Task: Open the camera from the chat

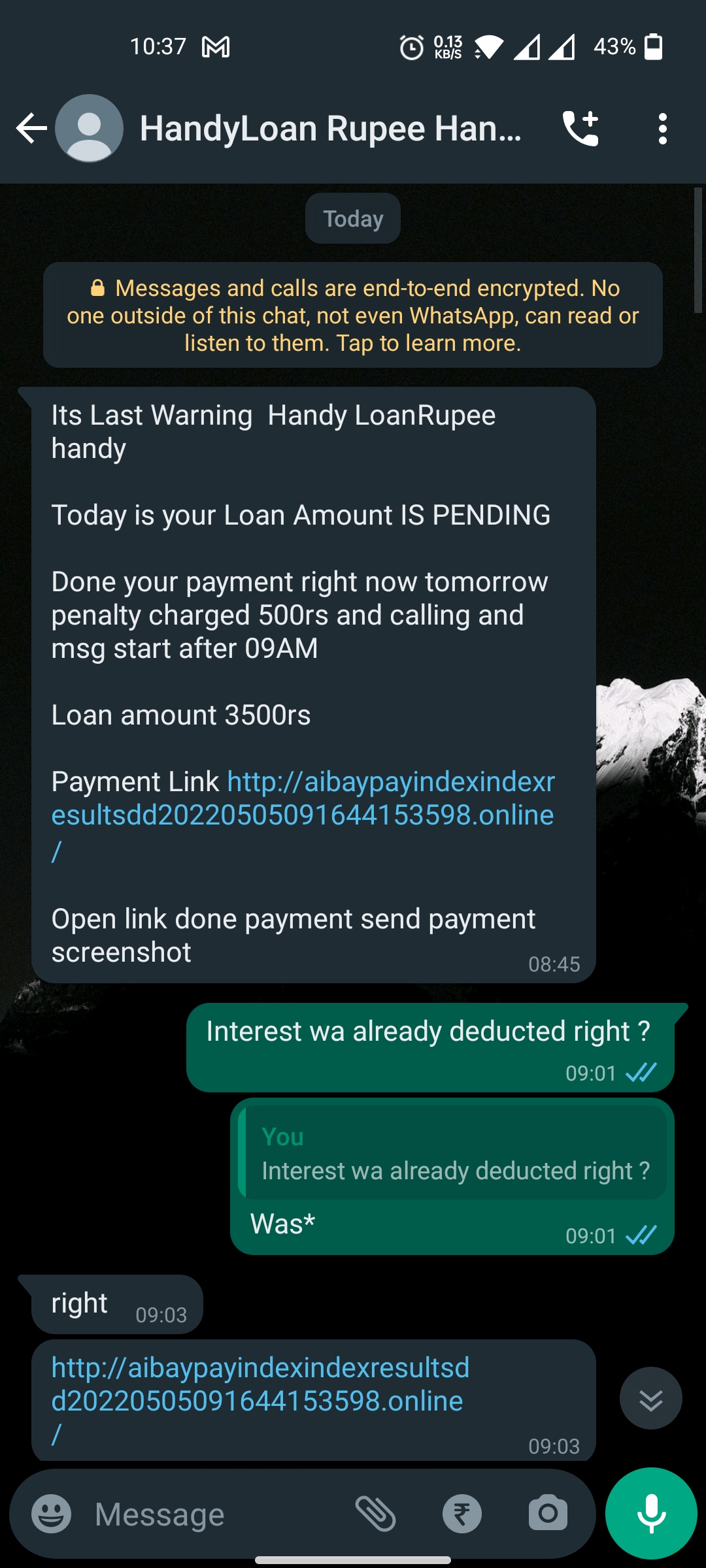Action: tap(548, 1514)
